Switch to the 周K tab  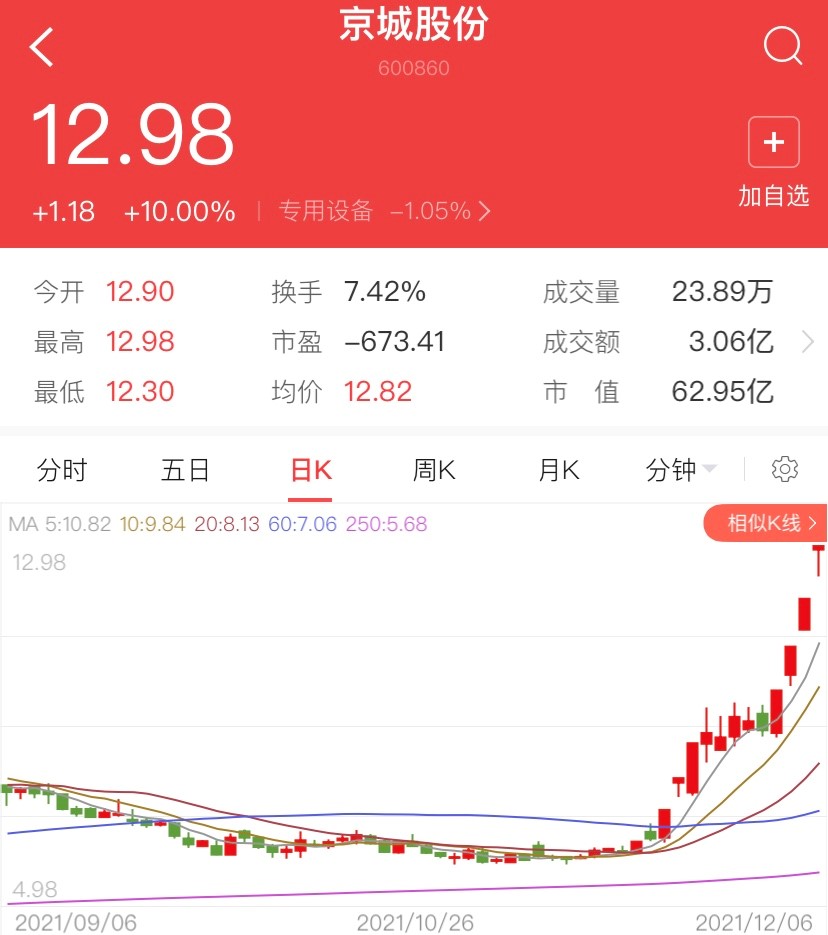click(434, 470)
